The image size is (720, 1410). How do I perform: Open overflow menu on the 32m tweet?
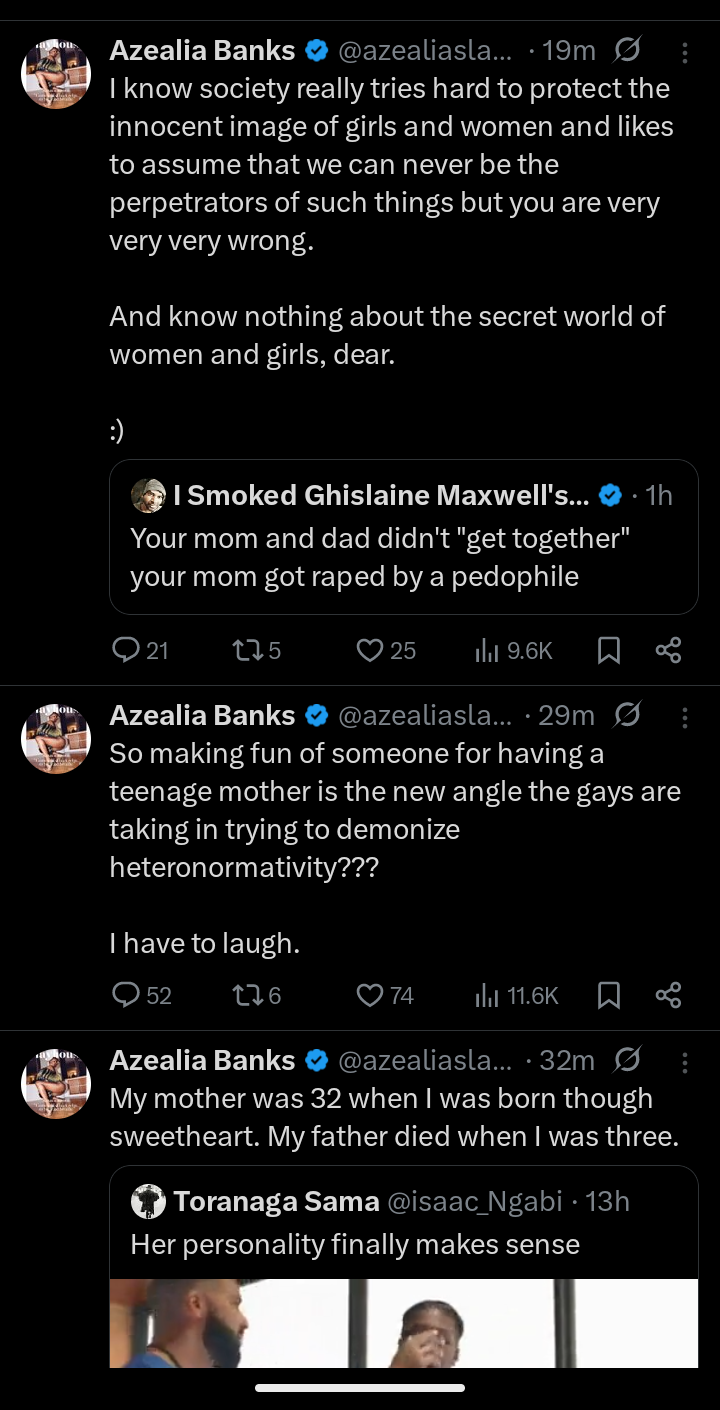coord(684,1061)
